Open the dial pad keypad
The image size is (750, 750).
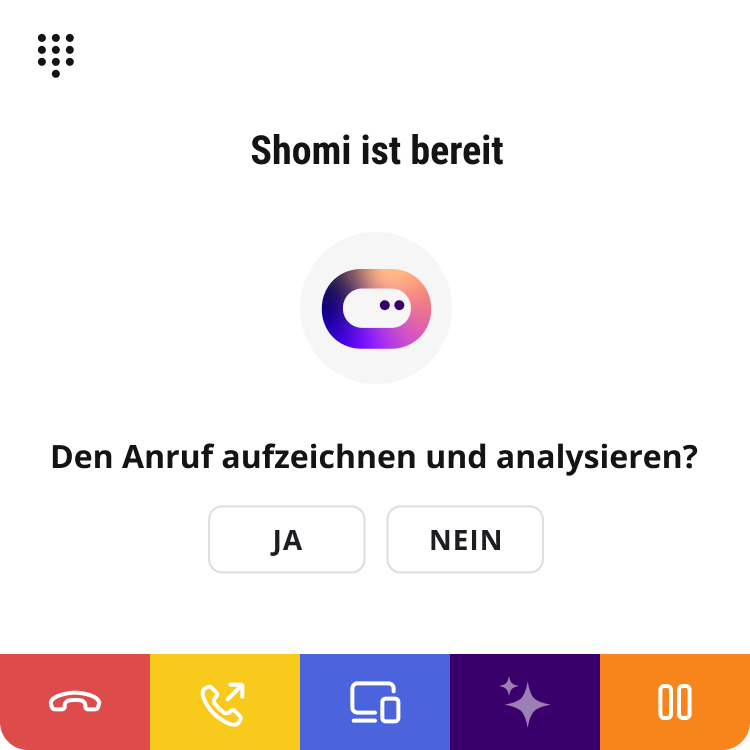click(56, 54)
